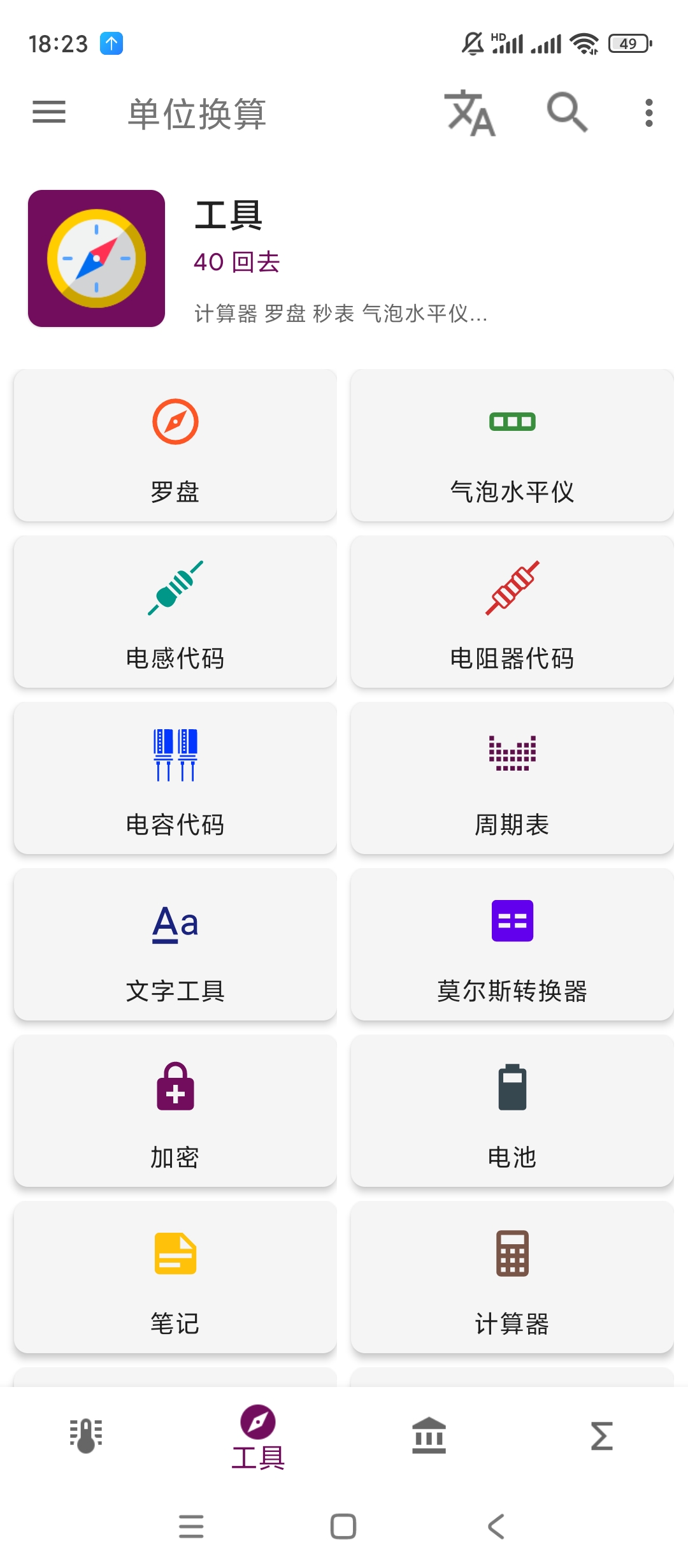
Task: Open the 罗盘 compass tool
Action: [175, 446]
